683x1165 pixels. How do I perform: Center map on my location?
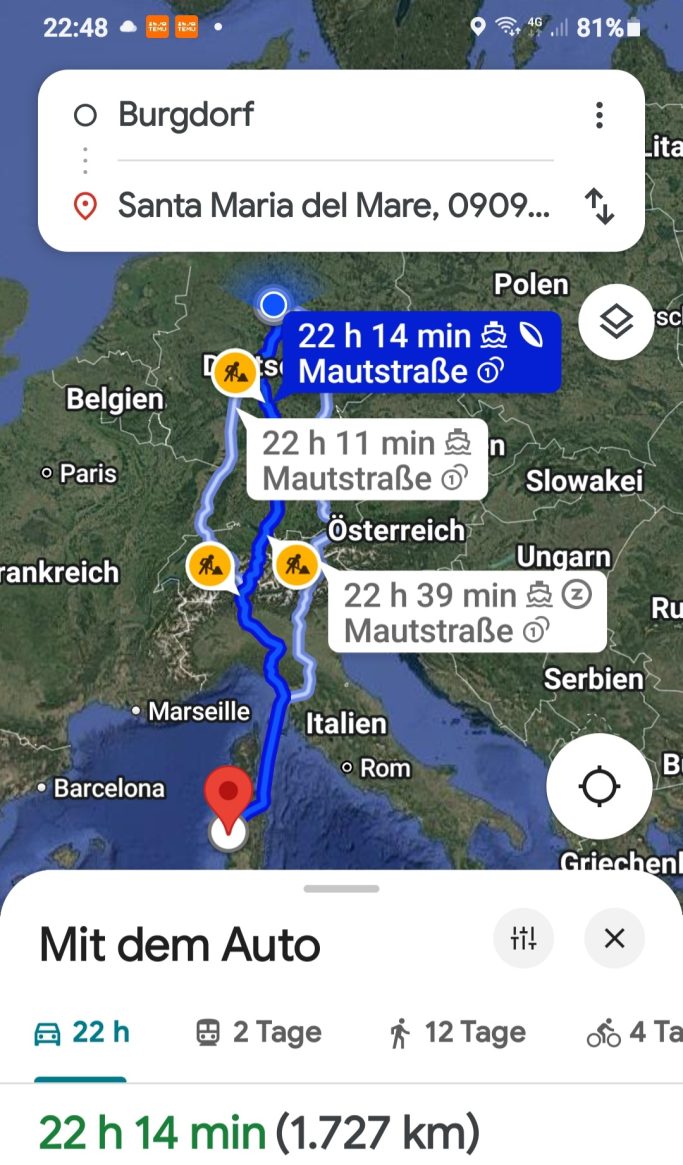point(599,786)
